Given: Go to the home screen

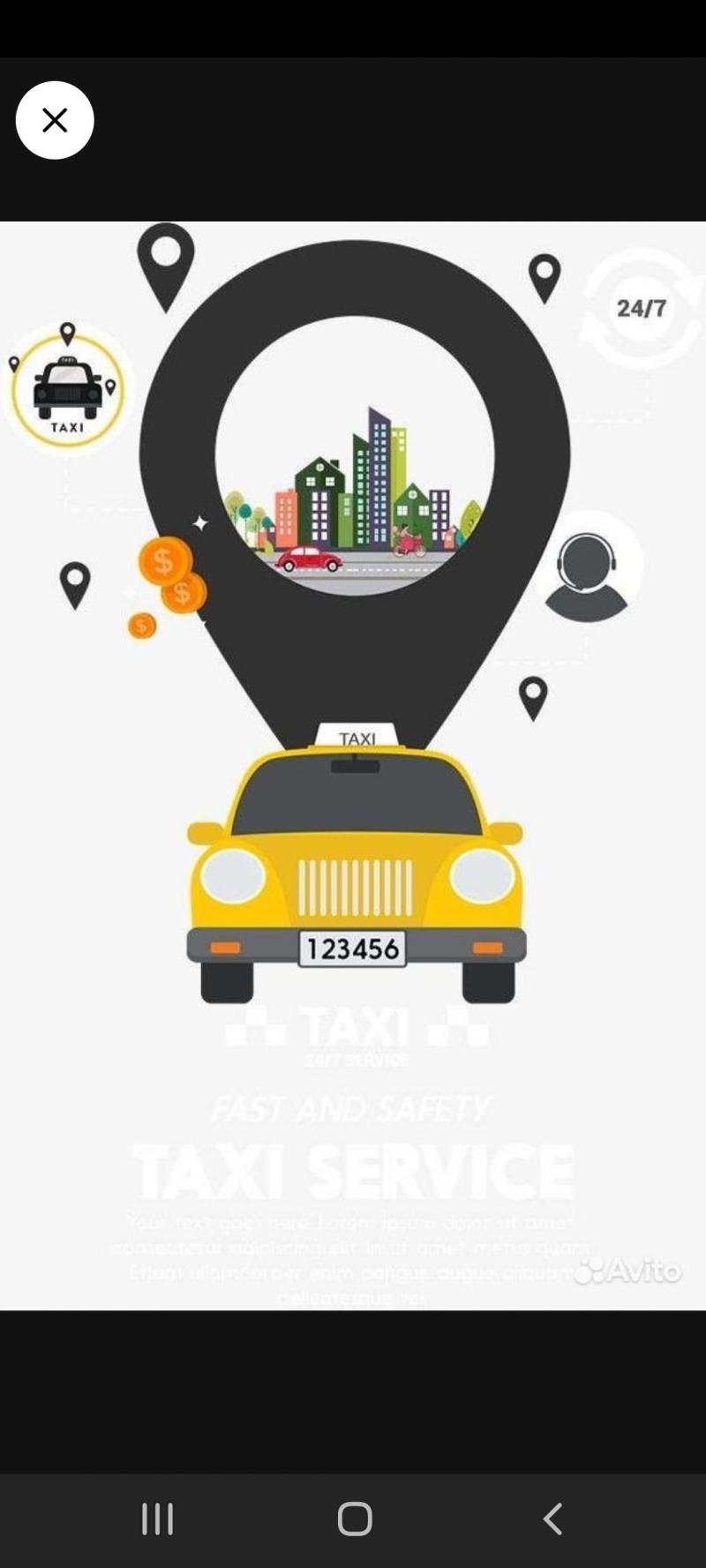Looking at the screenshot, I should [355, 1519].
